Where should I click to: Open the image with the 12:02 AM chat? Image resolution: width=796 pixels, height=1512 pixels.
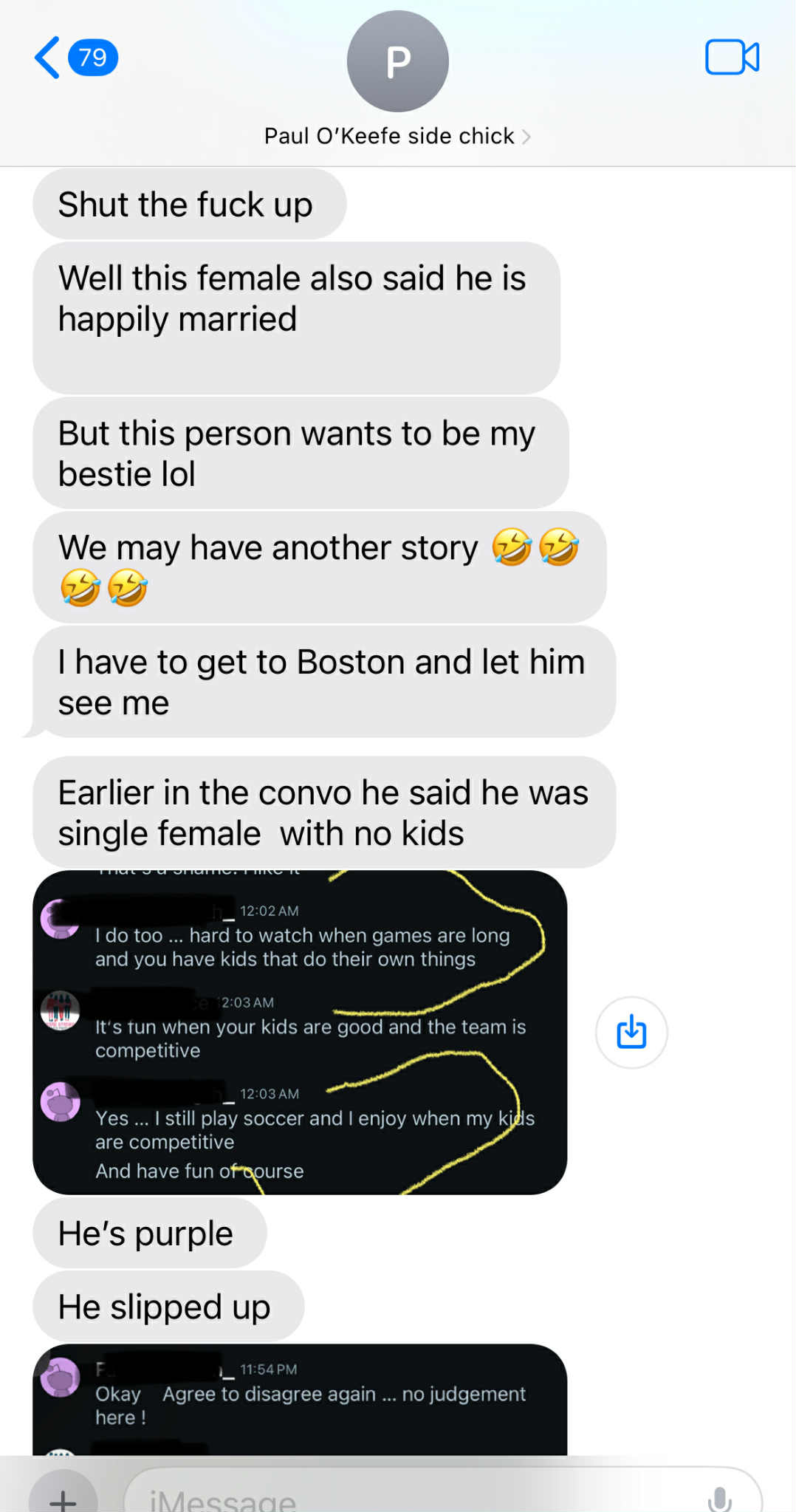click(x=299, y=1032)
